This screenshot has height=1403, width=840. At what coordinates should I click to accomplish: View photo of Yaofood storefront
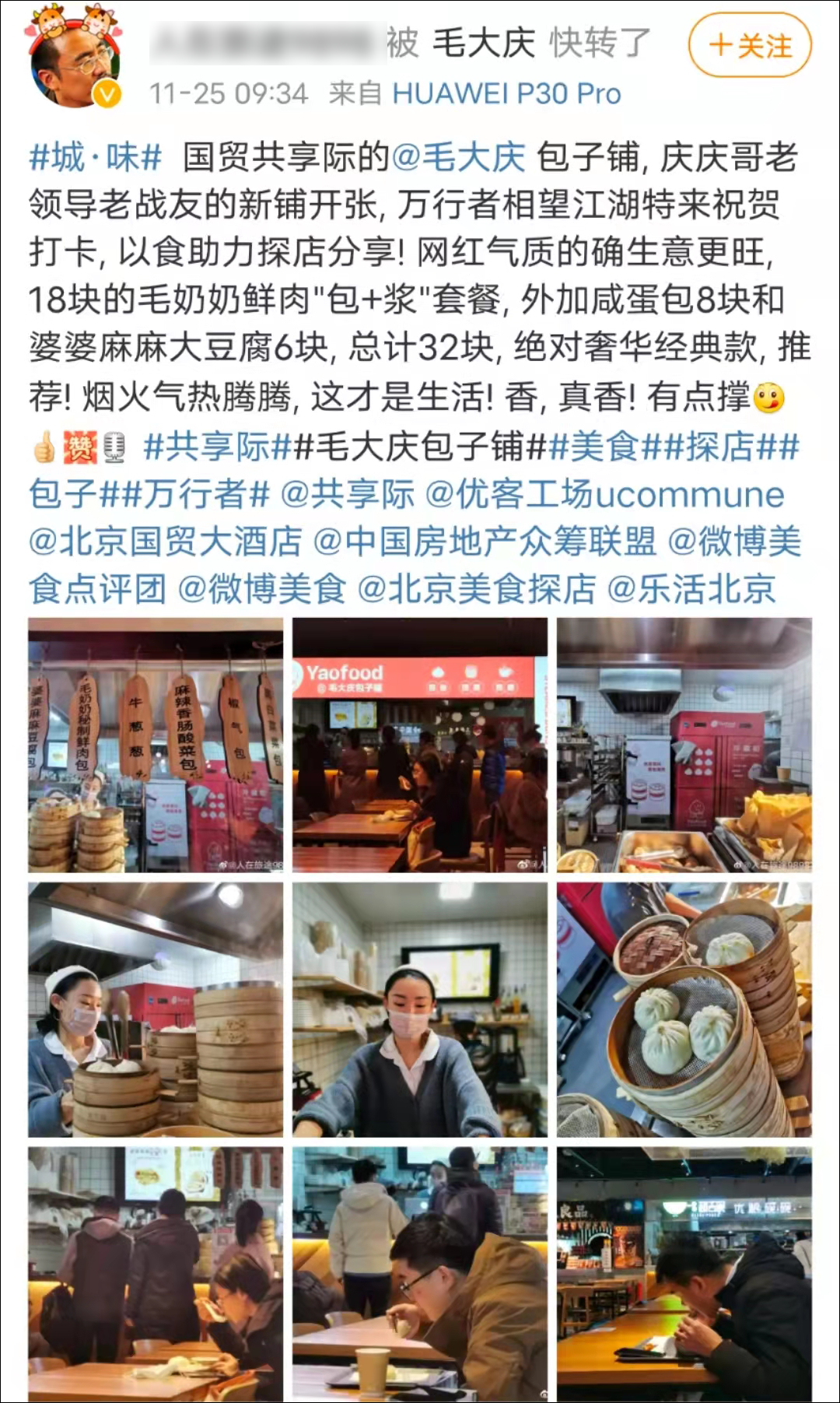pyautogui.click(x=420, y=745)
